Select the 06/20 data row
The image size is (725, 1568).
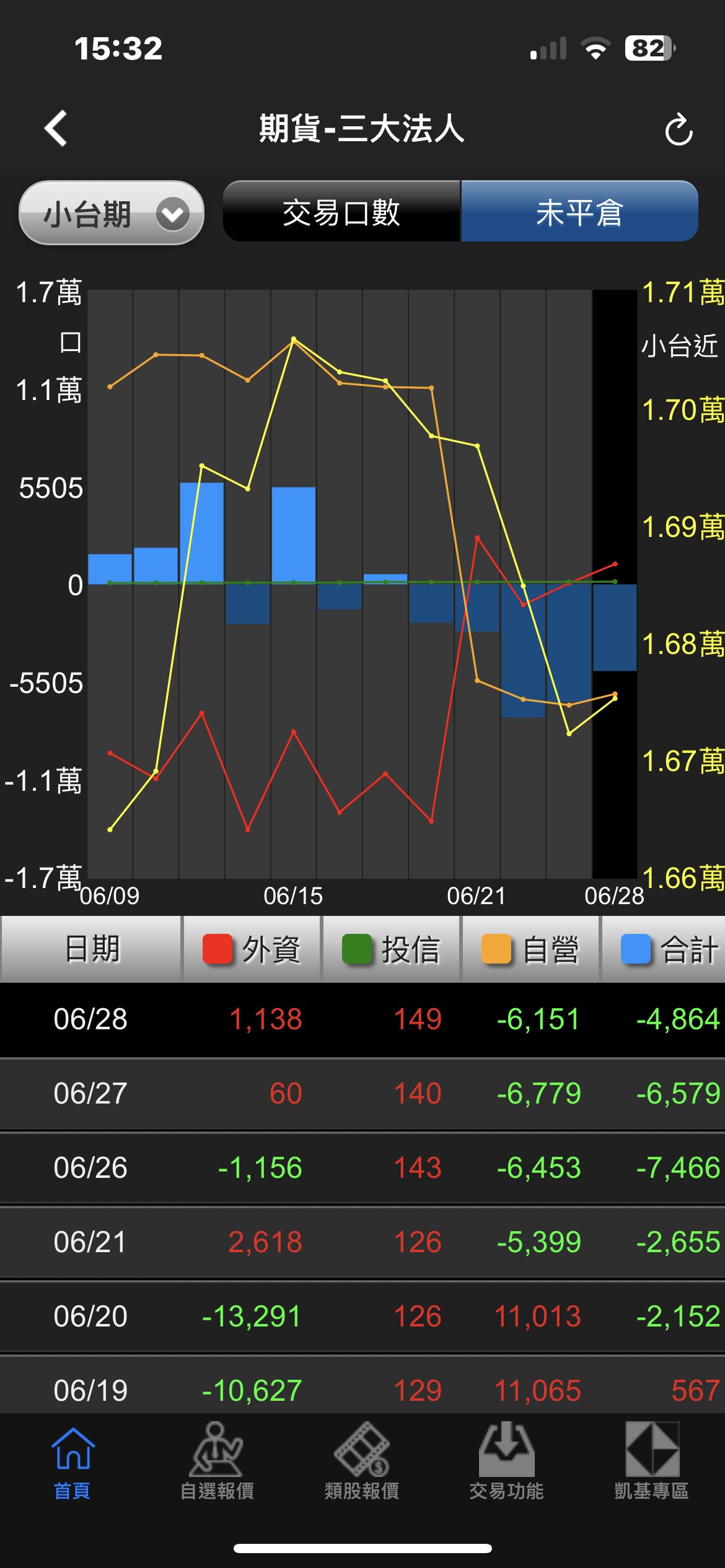pos(362,1317)
